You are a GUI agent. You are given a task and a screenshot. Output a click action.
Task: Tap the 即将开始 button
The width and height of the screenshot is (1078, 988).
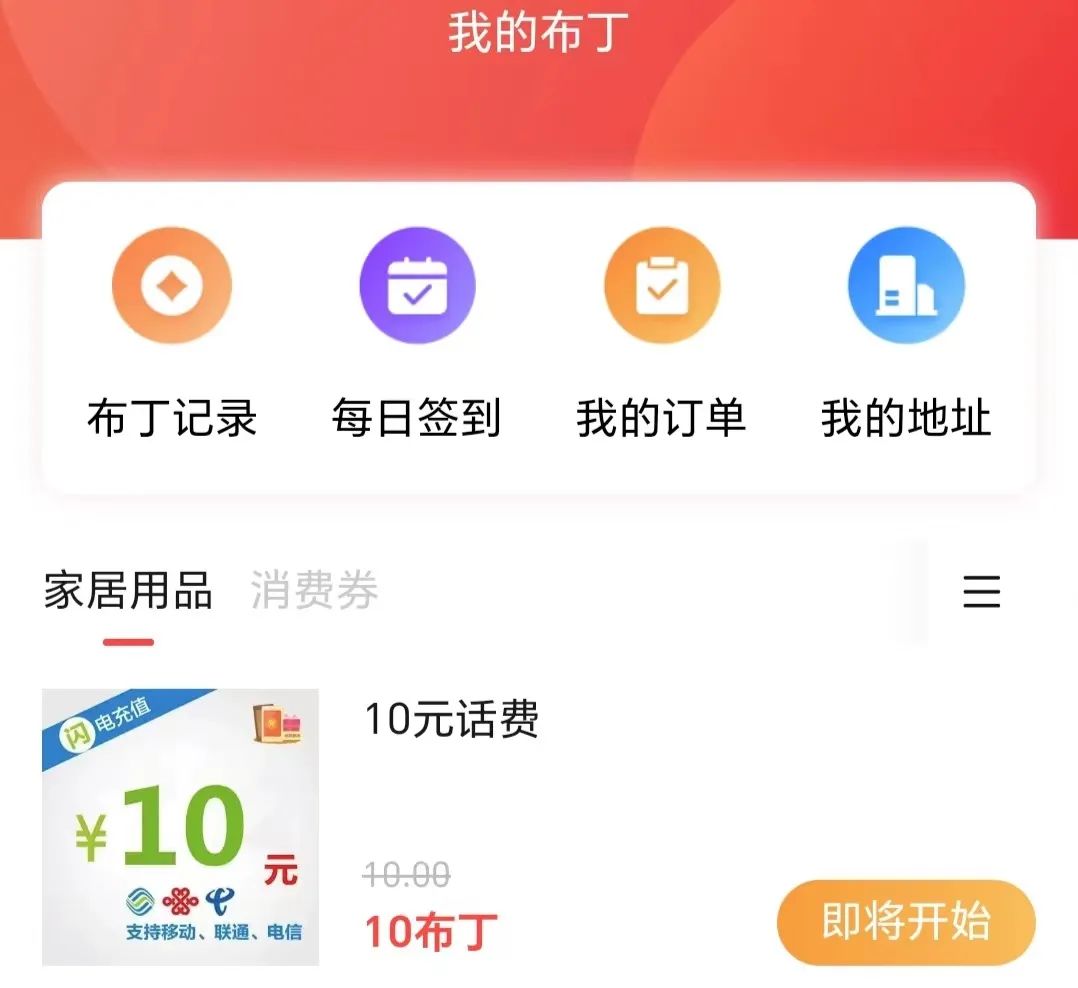tap(906, 922)
